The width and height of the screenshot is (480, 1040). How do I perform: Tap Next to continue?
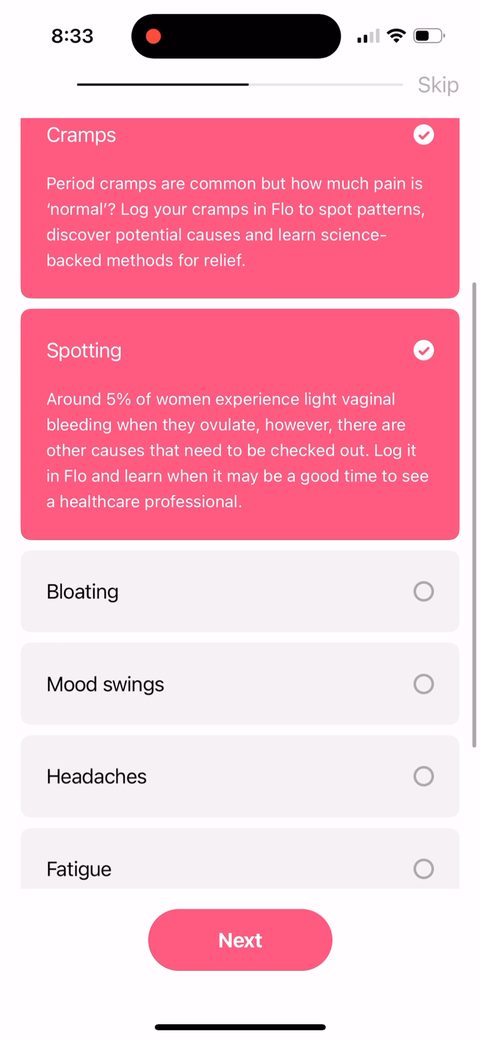tap(240, 940)
